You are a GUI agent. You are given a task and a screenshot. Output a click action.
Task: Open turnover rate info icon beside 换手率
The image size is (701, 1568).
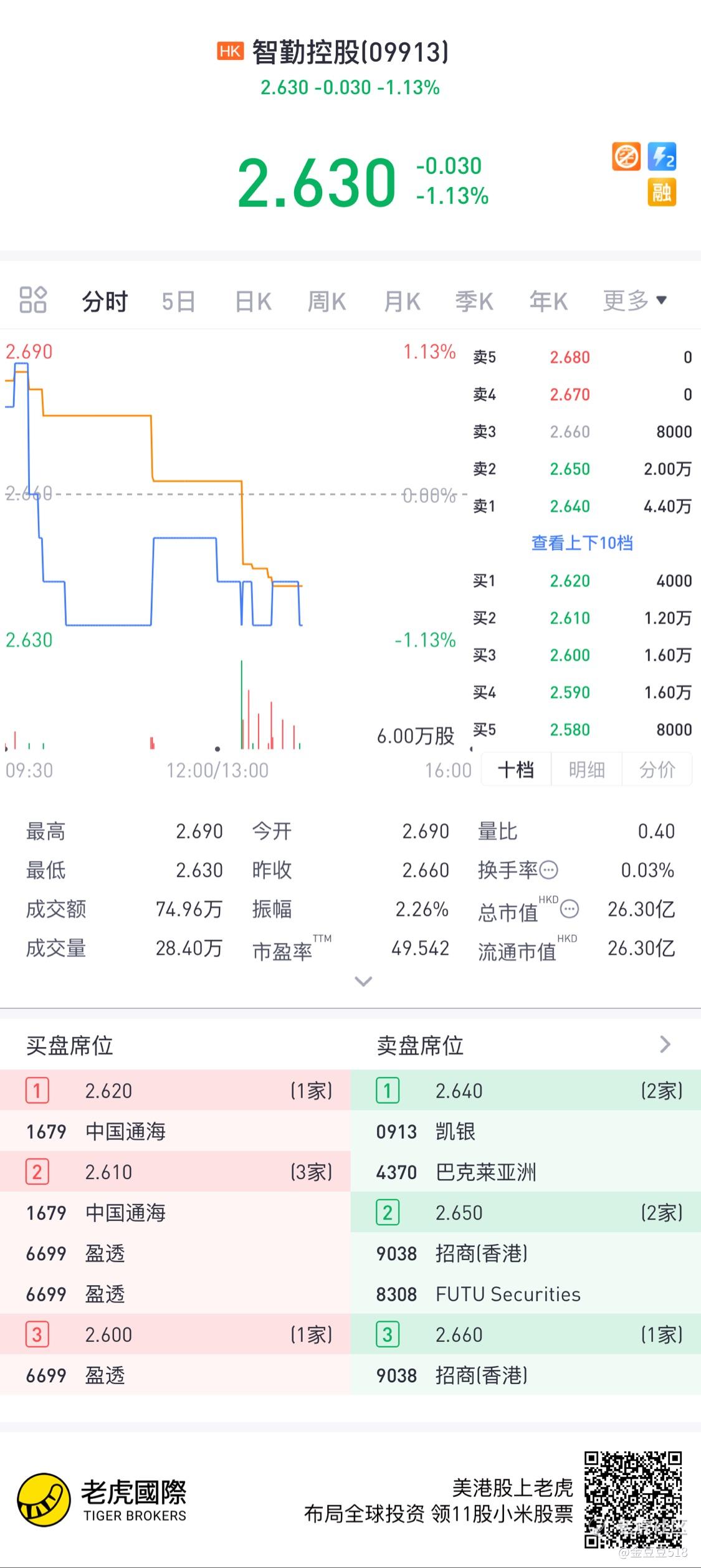pos(548,870)
